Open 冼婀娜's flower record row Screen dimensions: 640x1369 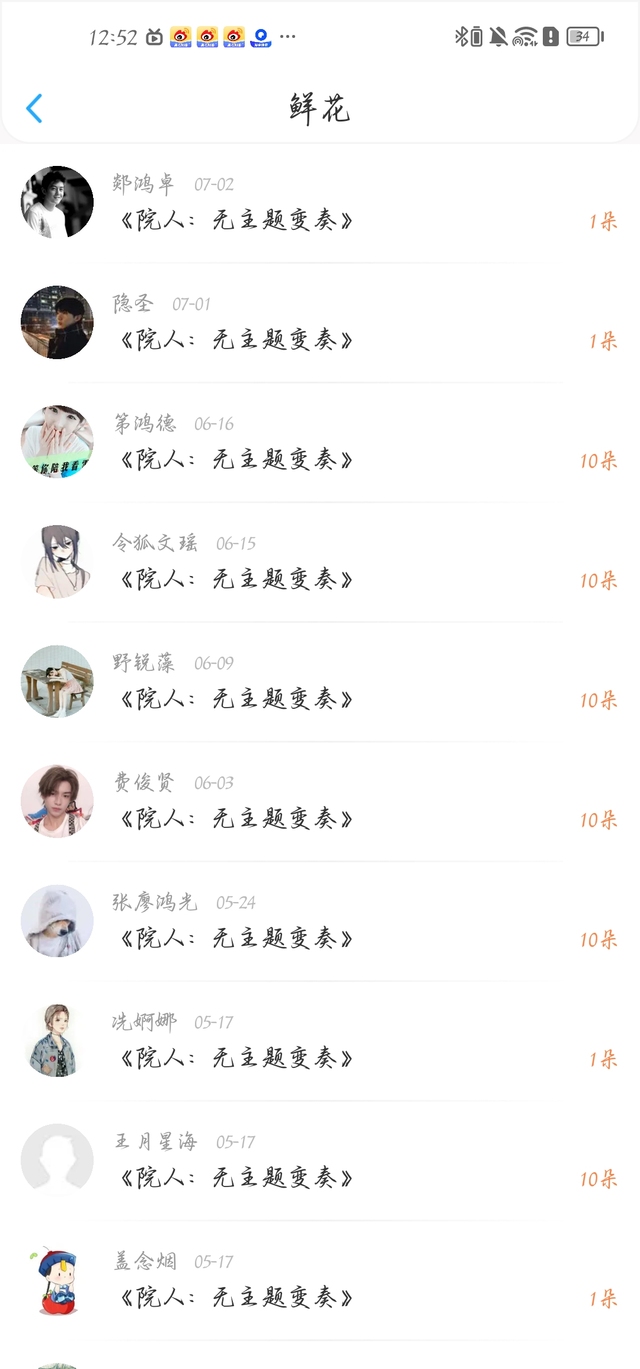pos(320,1042)
